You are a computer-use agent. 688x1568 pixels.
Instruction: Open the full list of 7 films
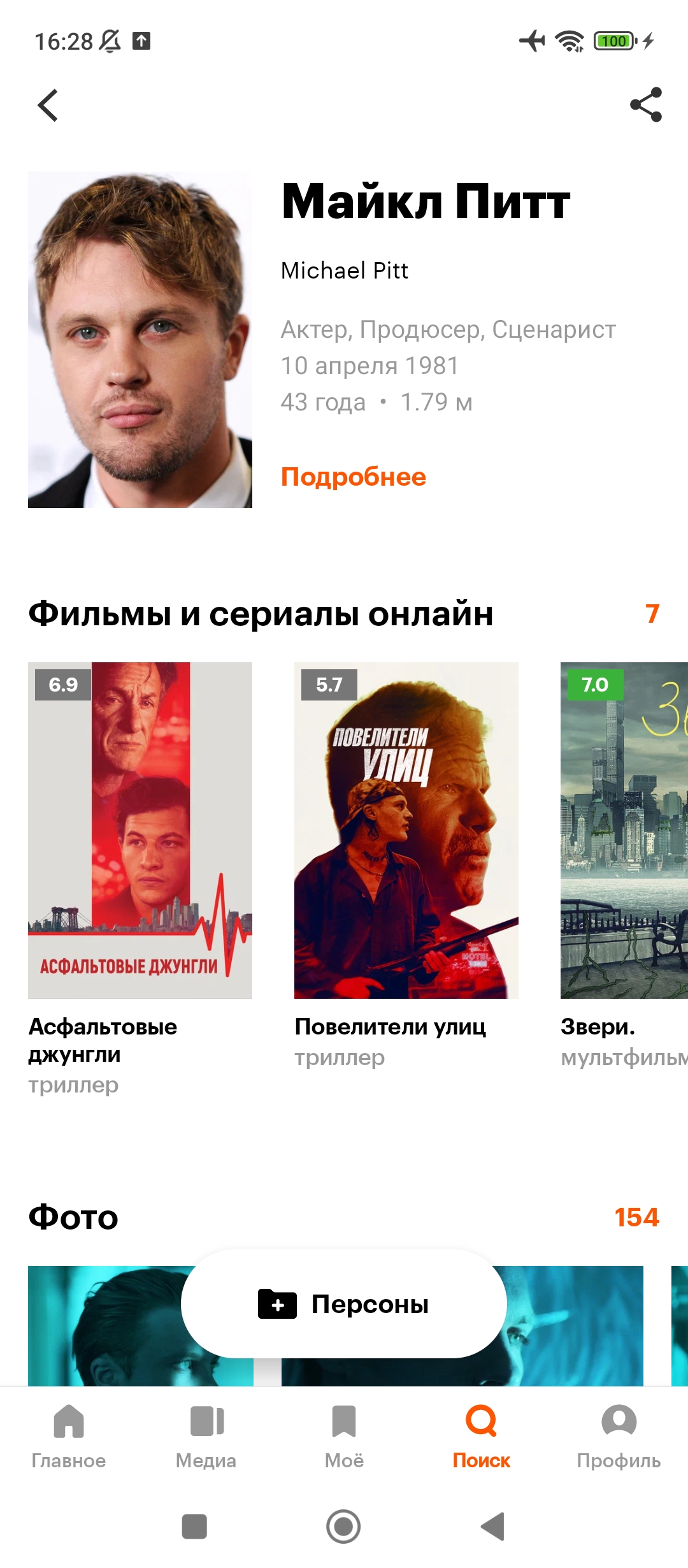(652, 613)
